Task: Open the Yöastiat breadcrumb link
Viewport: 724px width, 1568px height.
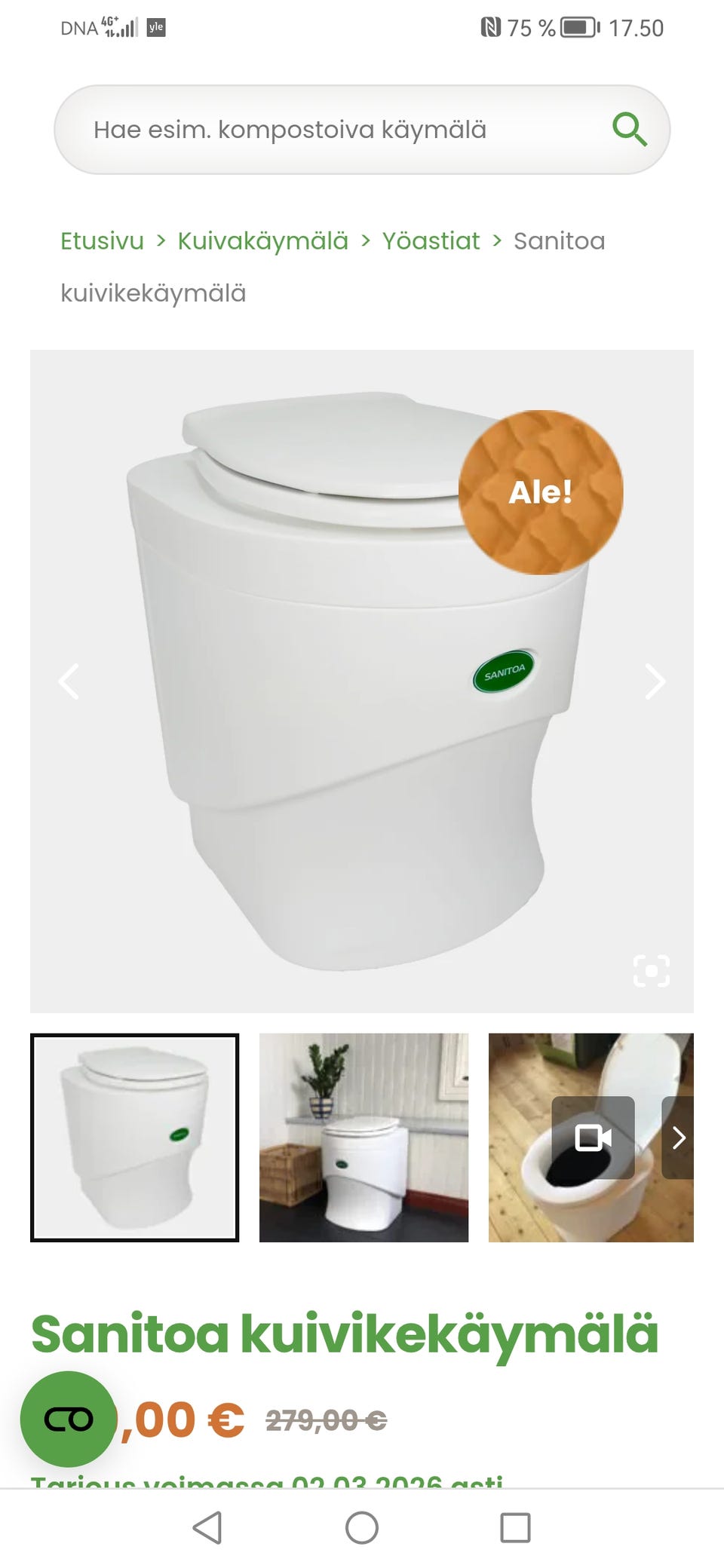Action: tap(431, 241)
